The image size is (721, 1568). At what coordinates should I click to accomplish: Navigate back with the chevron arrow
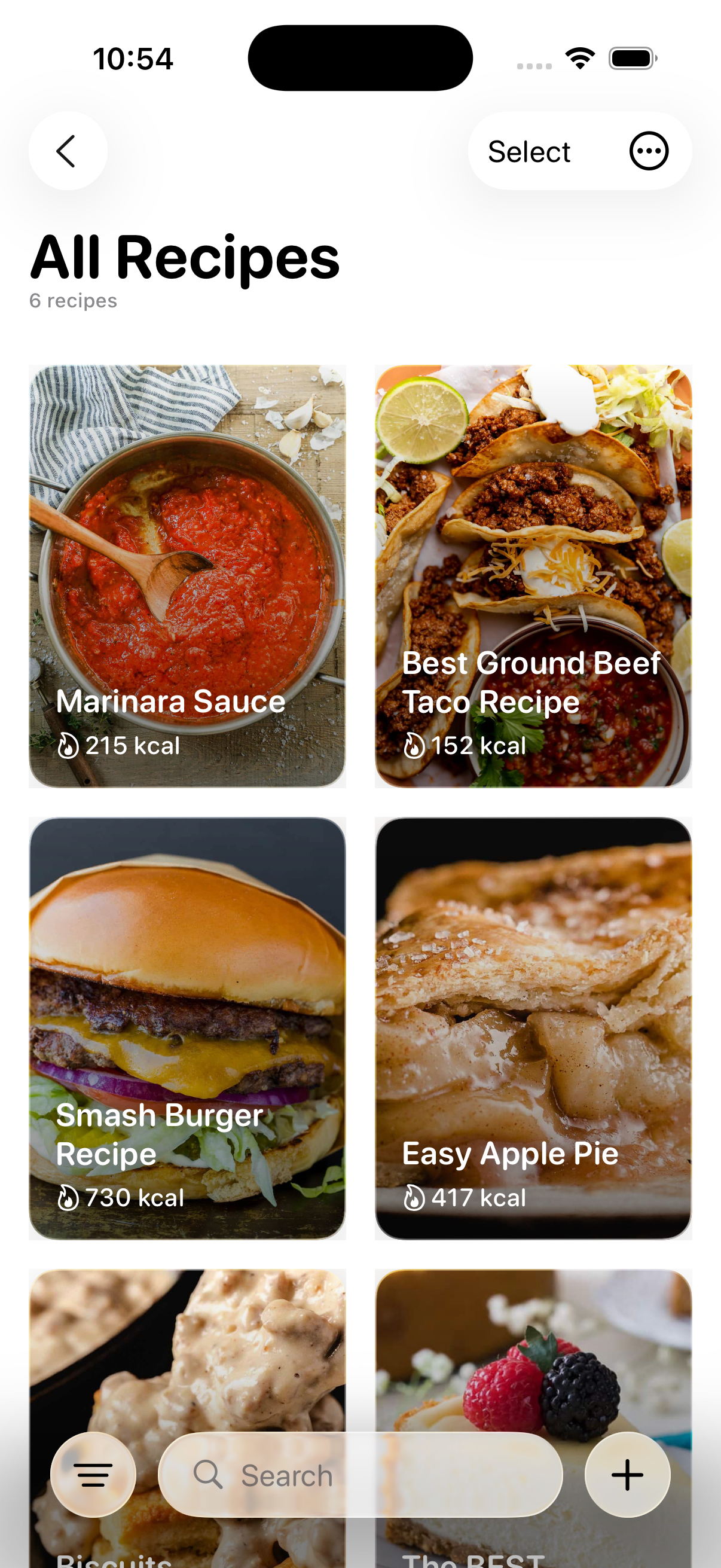tap(68, 150)
